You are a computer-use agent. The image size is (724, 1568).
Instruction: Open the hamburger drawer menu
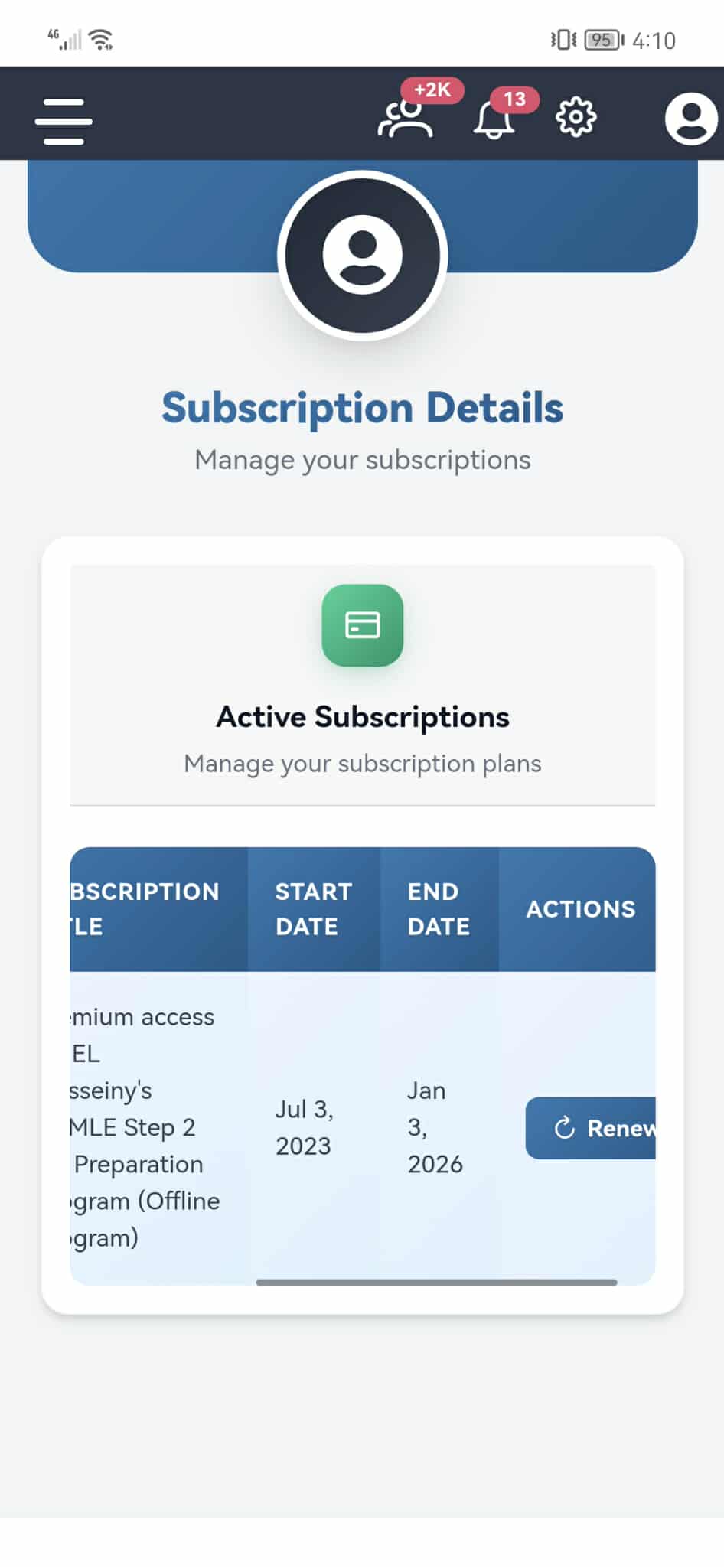(64, 121)
